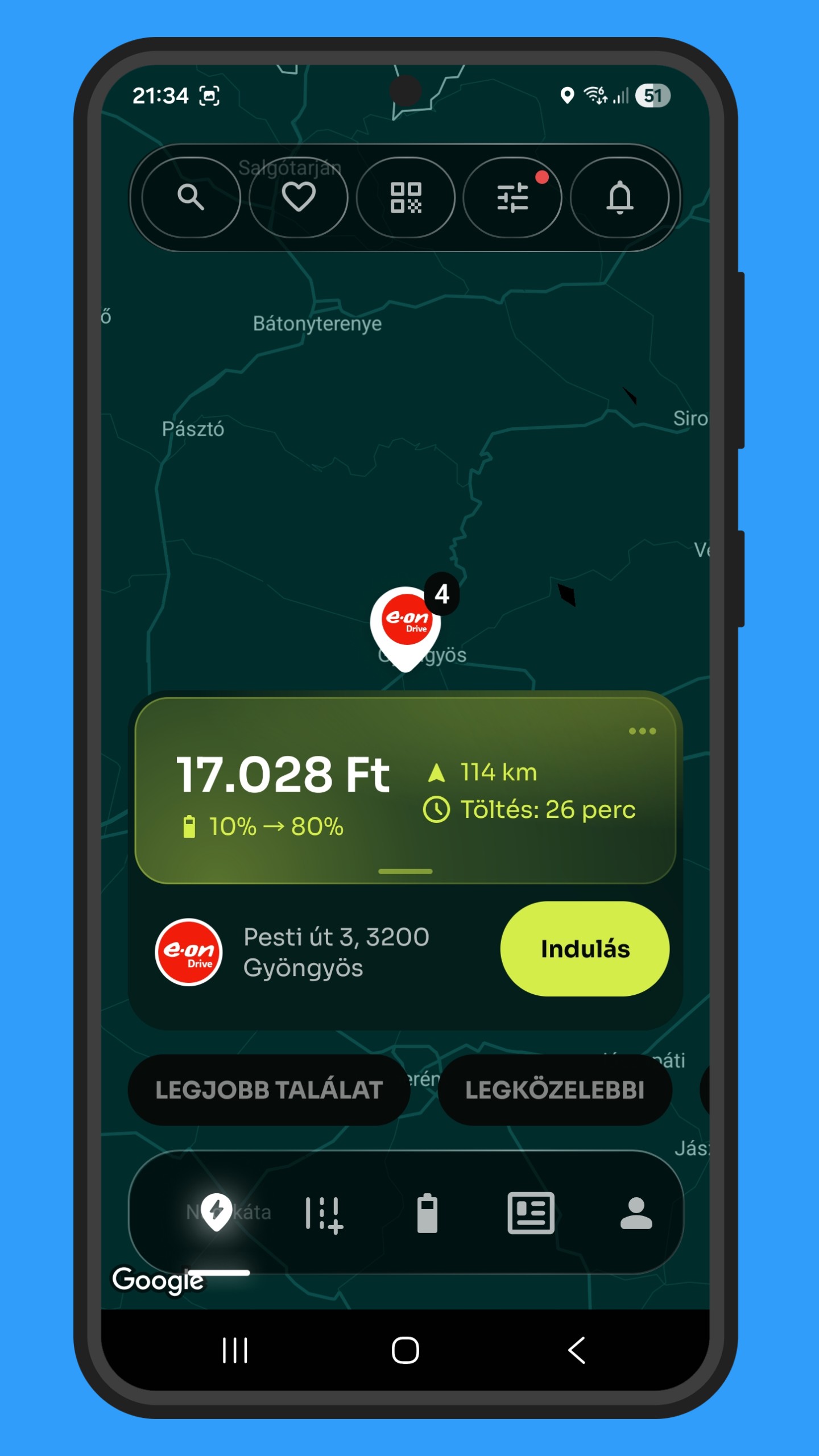Screen dimensions: 819x1456
Task: Switch to the battery tab
Action: (427, 1213)
